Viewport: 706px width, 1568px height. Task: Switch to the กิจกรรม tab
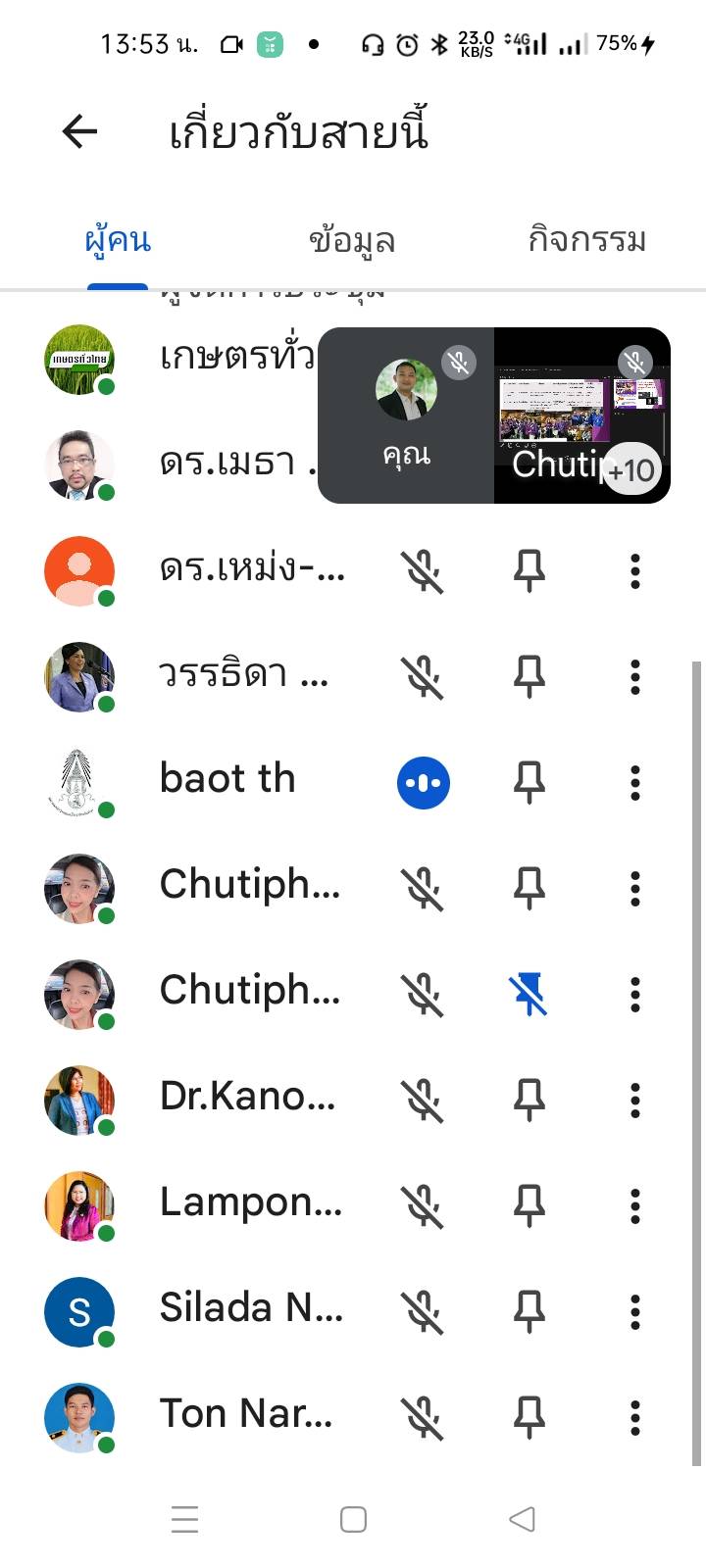tap(586, 239)
